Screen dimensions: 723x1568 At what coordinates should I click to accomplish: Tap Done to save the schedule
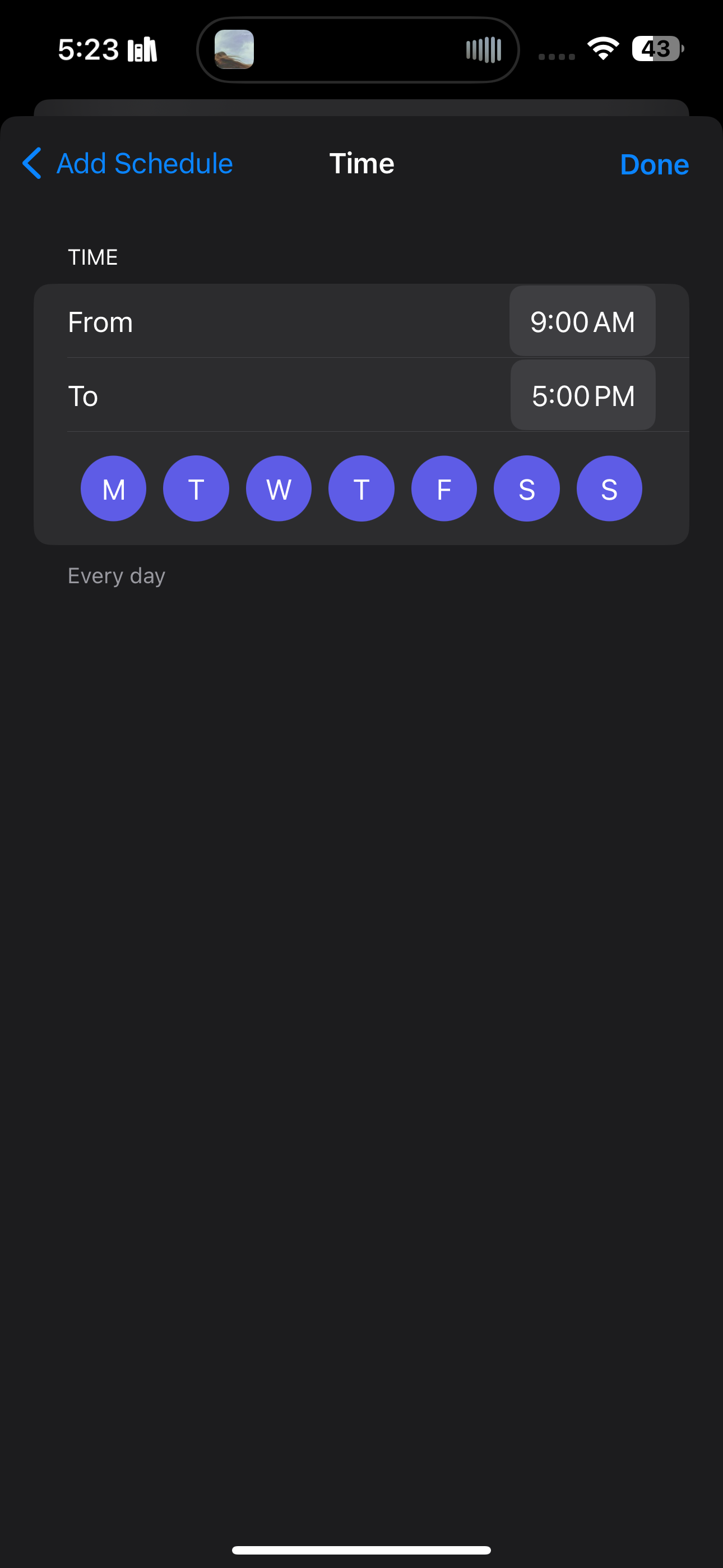[x=654, y=163]
